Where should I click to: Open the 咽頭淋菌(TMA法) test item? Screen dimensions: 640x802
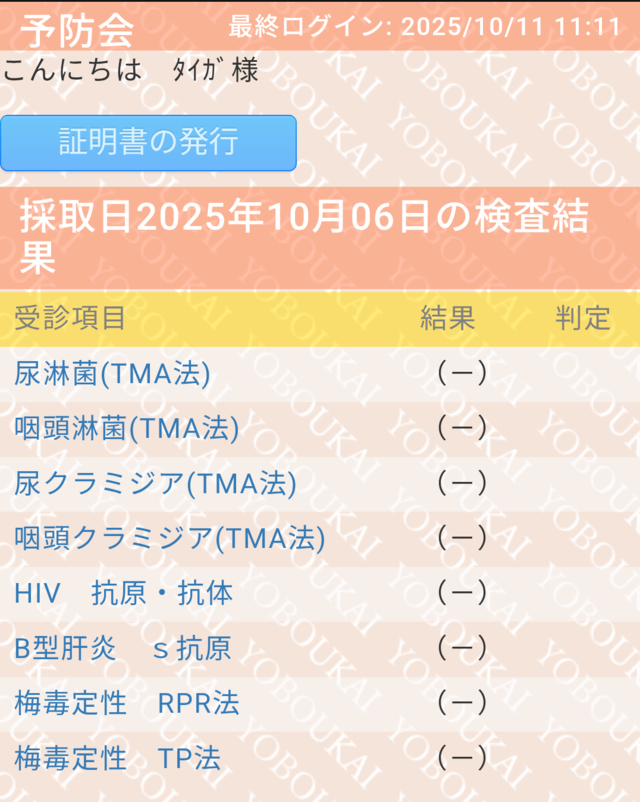pyautogui.click(x=126, y=429)
